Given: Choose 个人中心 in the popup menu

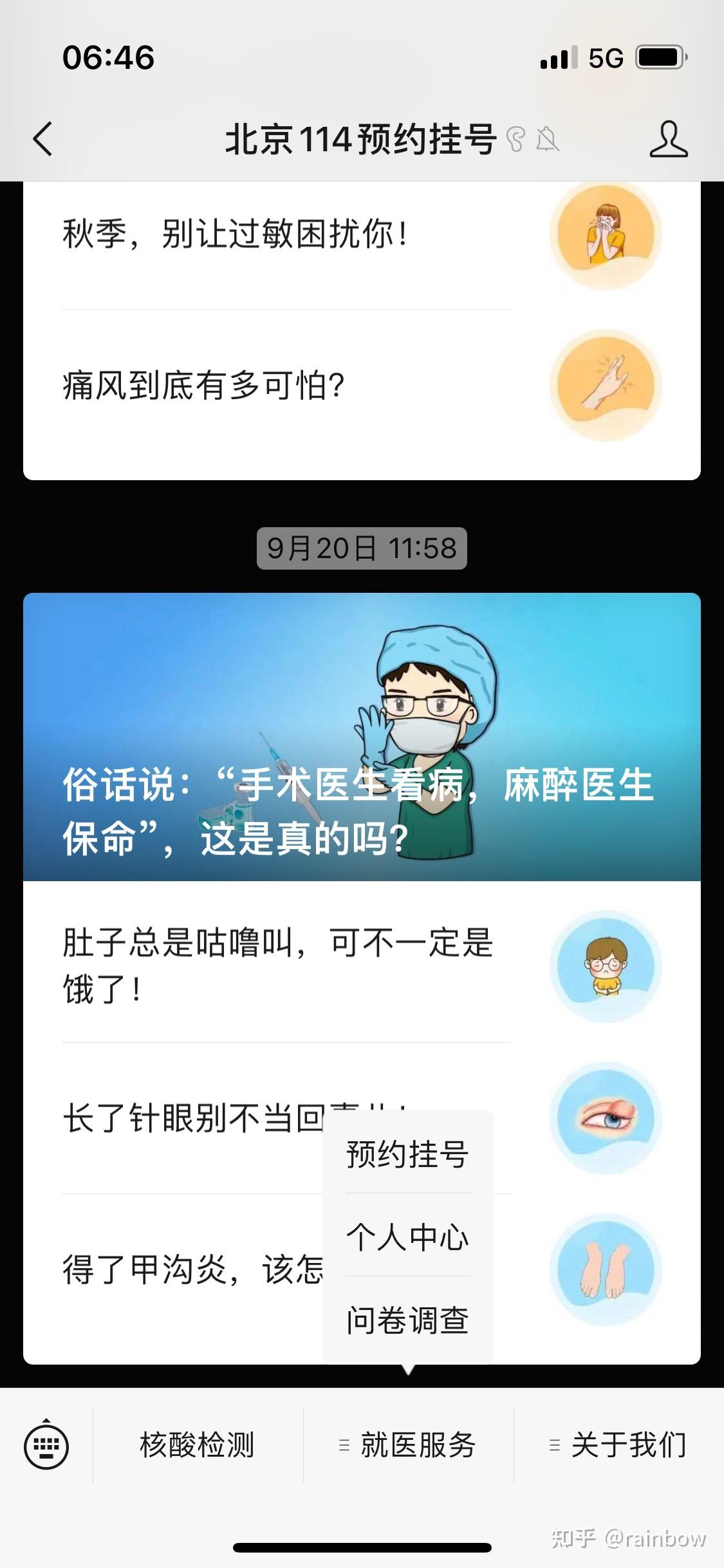Looking at the screenshot, I should (x=407, y=1236).
